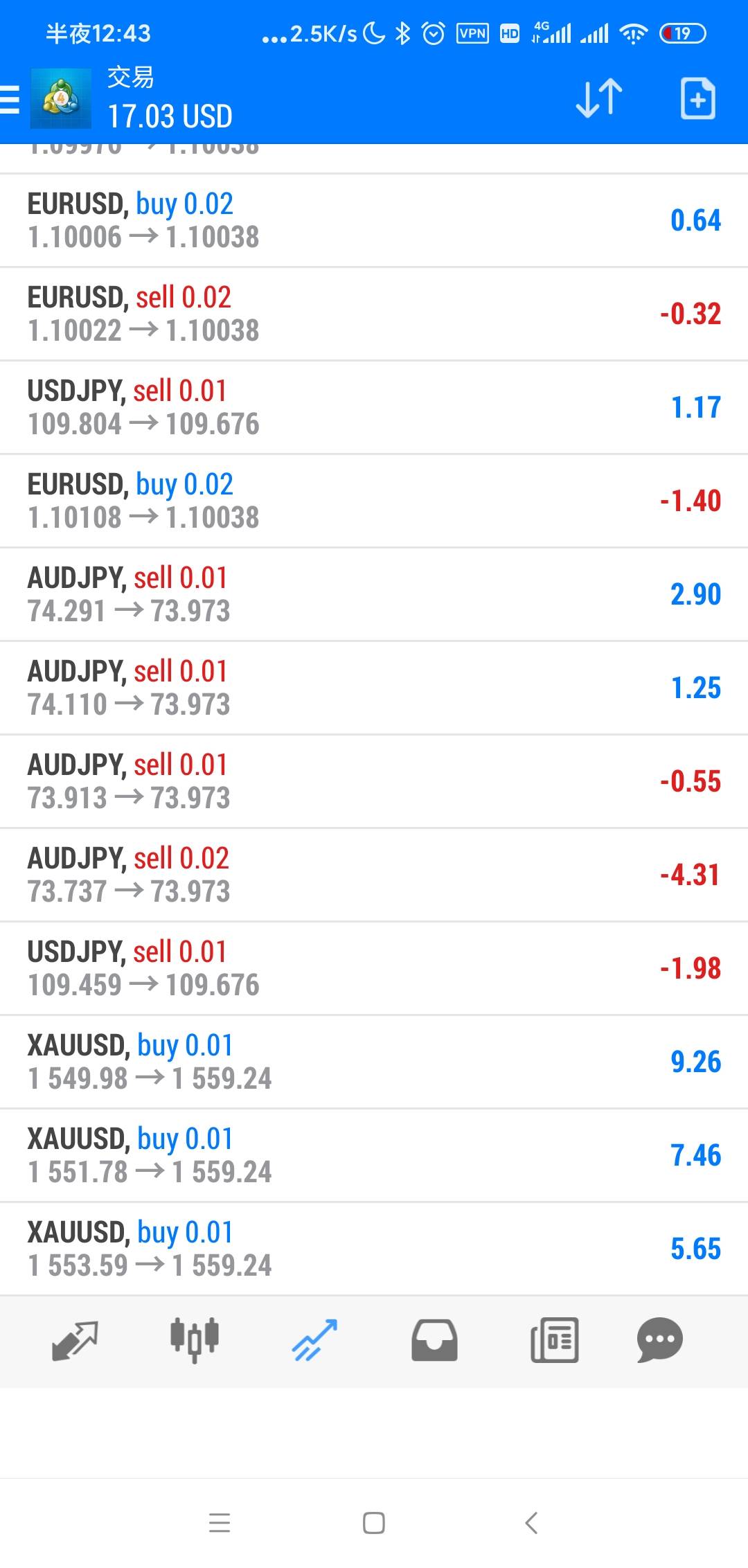Tap EURUSD buy position showing -1.40

point(374,501)
